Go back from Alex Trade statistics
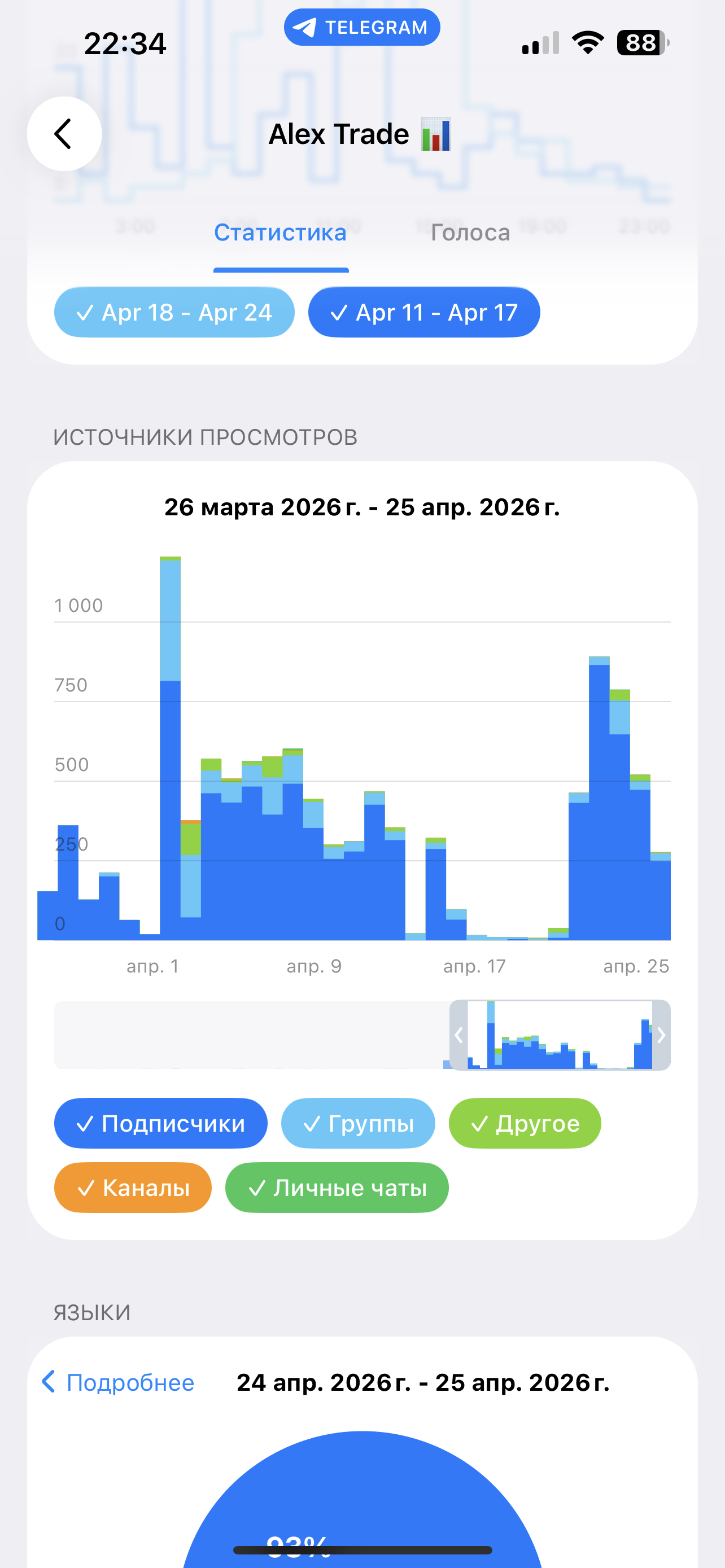The height and width of the screenshot is (1568, 725). pyautogui.click(x=64, y=134)
